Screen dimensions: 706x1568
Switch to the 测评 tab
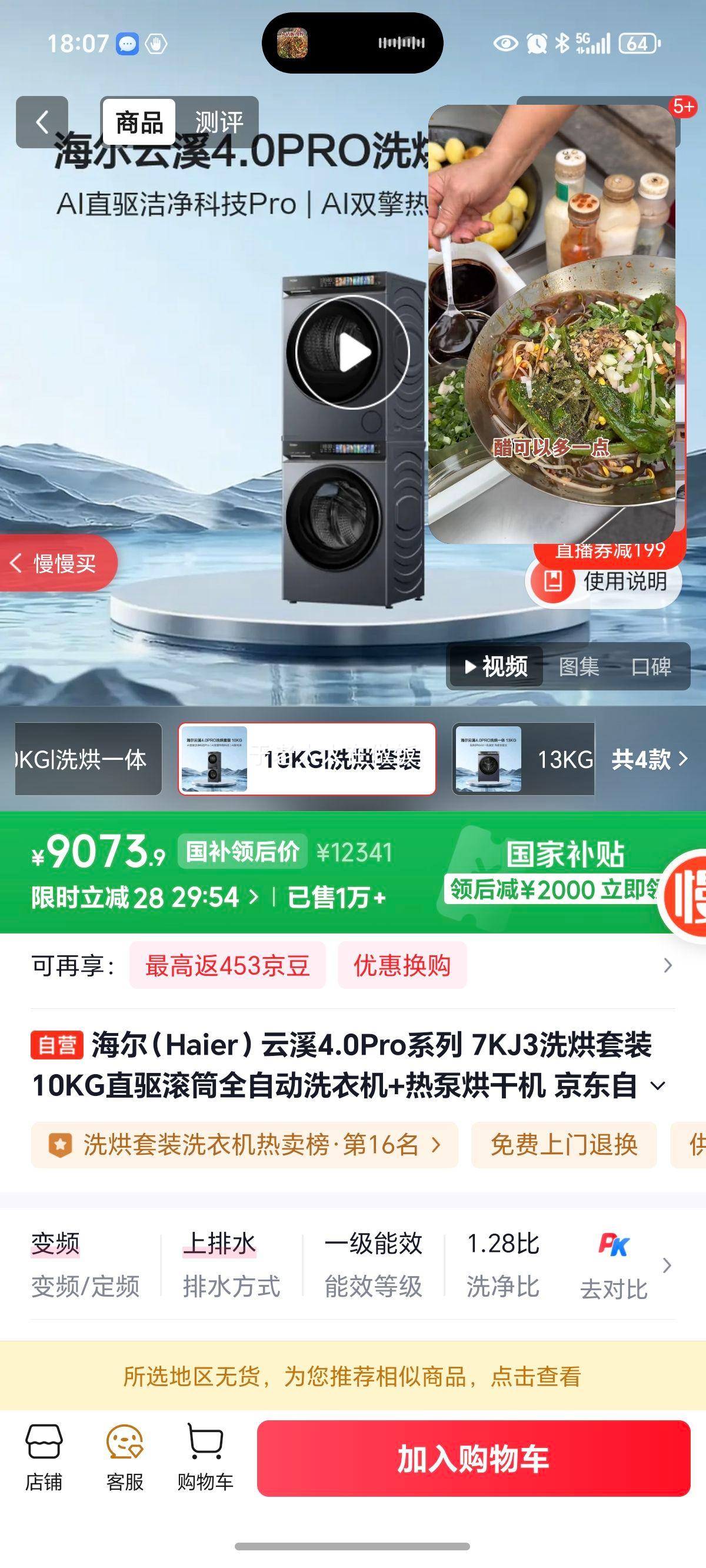coord(220,121)
